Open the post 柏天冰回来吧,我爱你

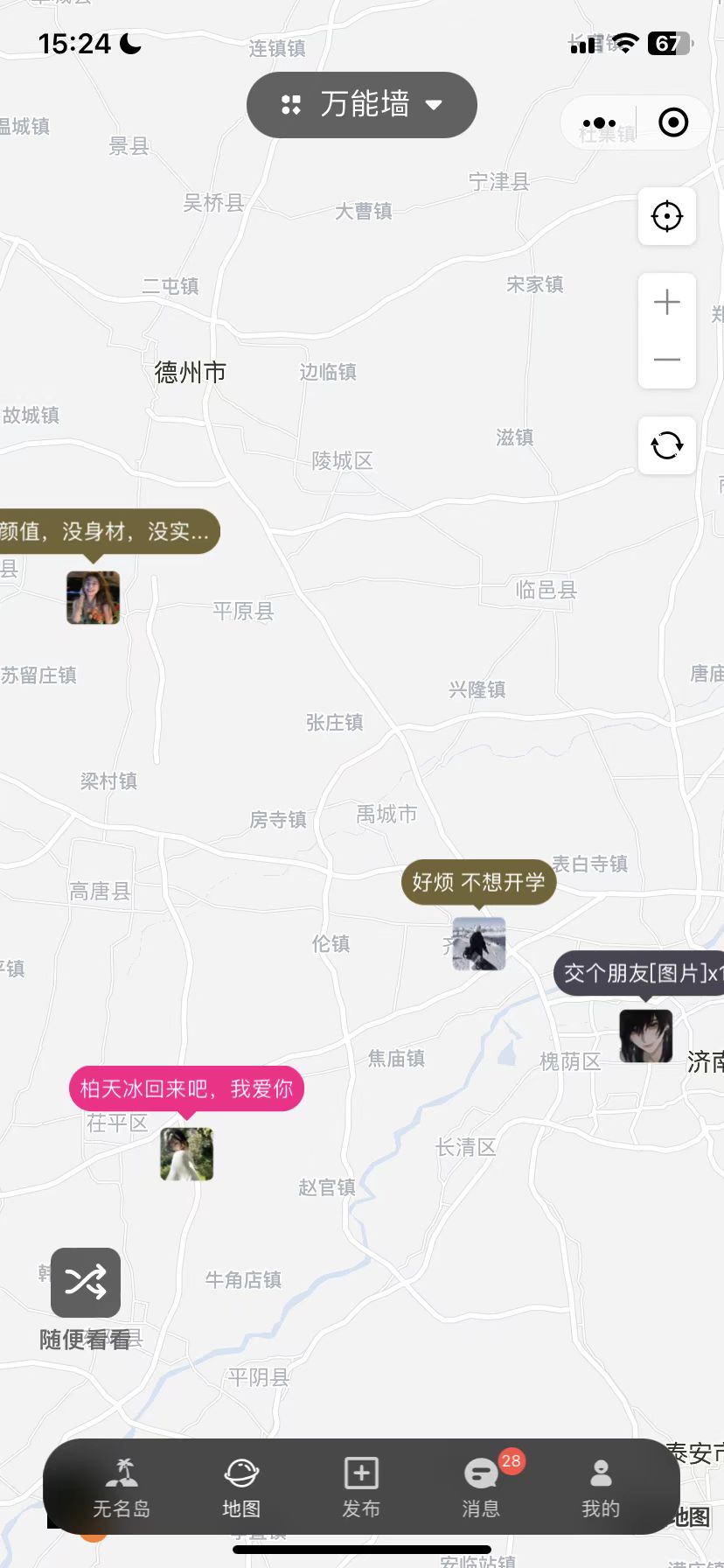click(x=186, y=1088)
